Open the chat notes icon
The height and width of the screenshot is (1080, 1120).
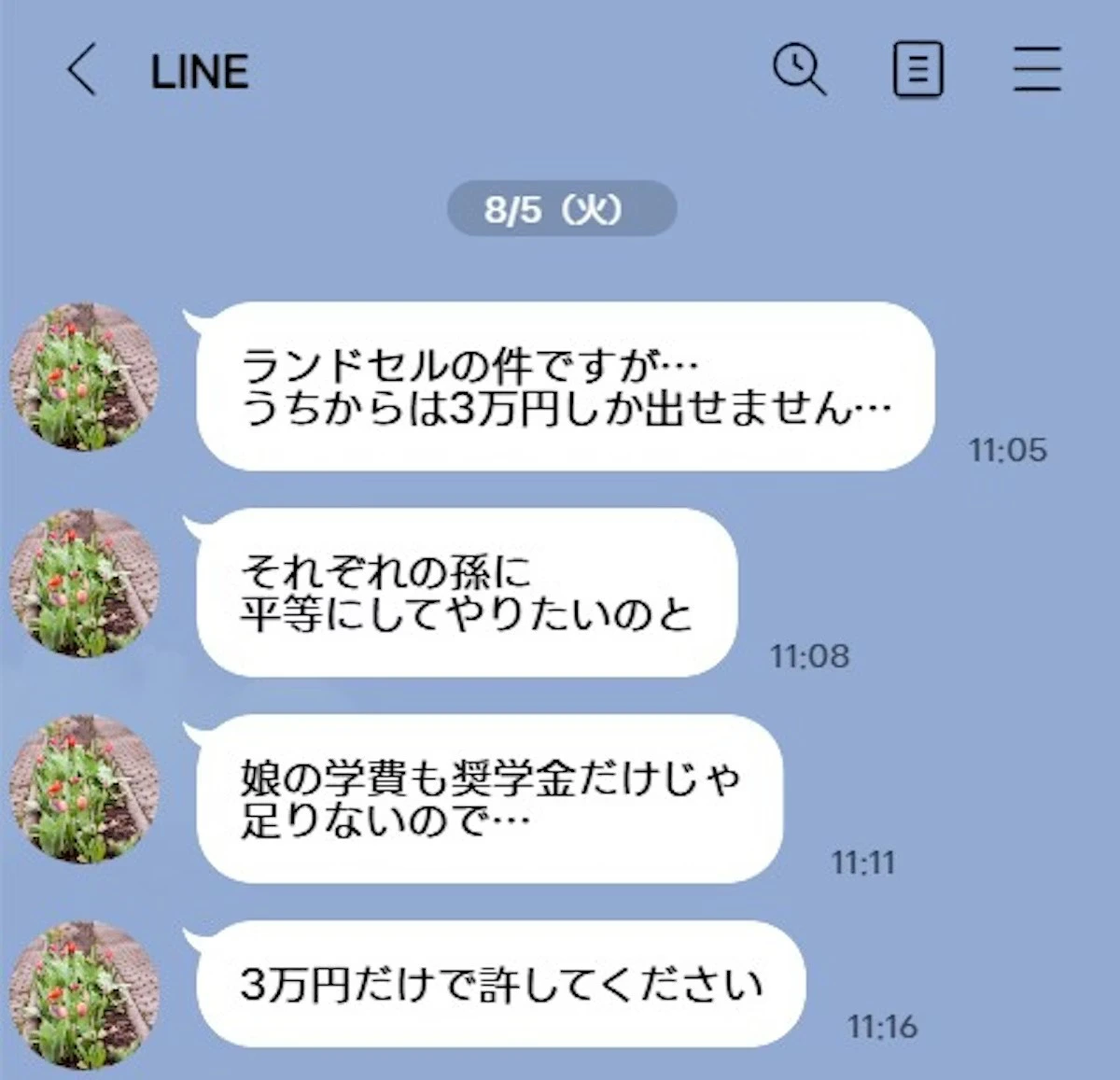pyautogui.click(x=917, y=70)
